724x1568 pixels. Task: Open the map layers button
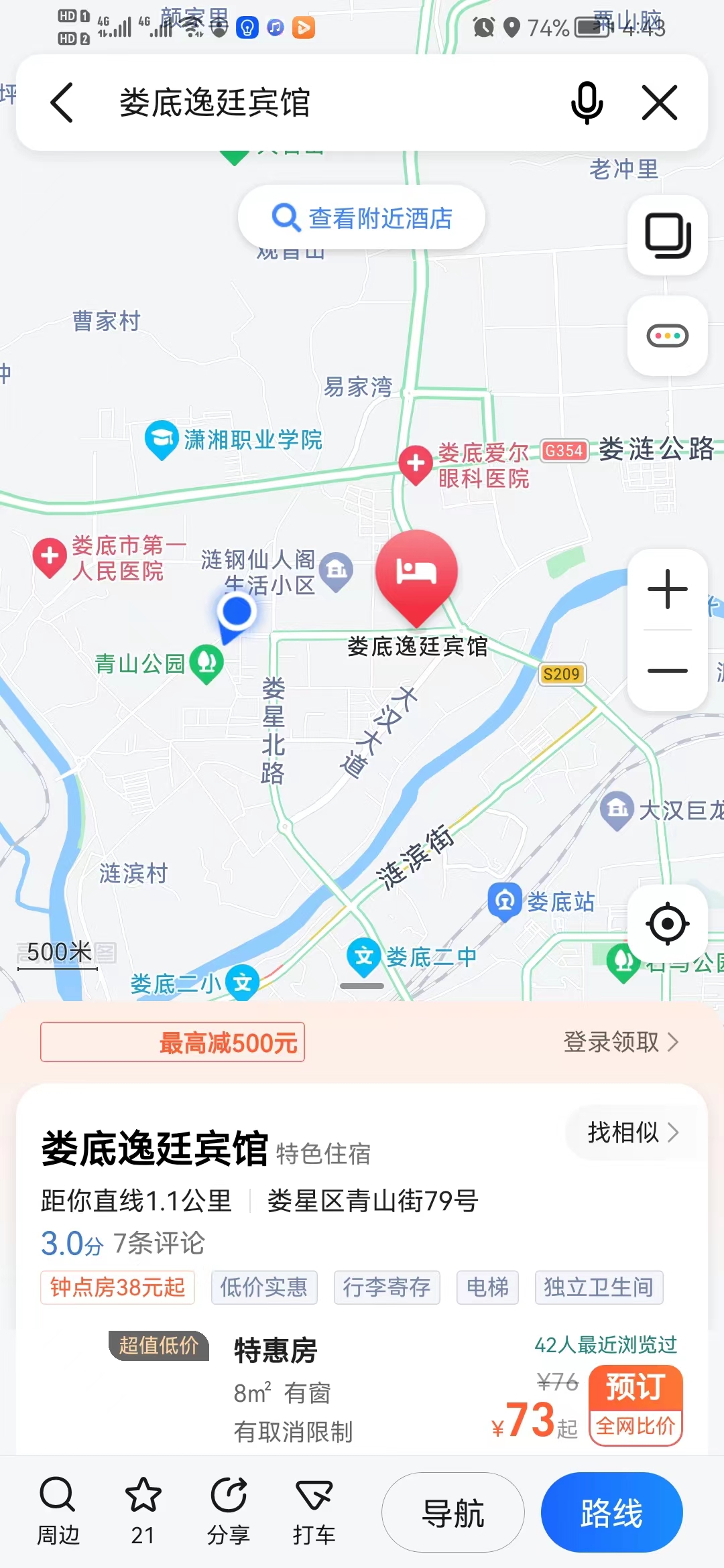point(667,235)
